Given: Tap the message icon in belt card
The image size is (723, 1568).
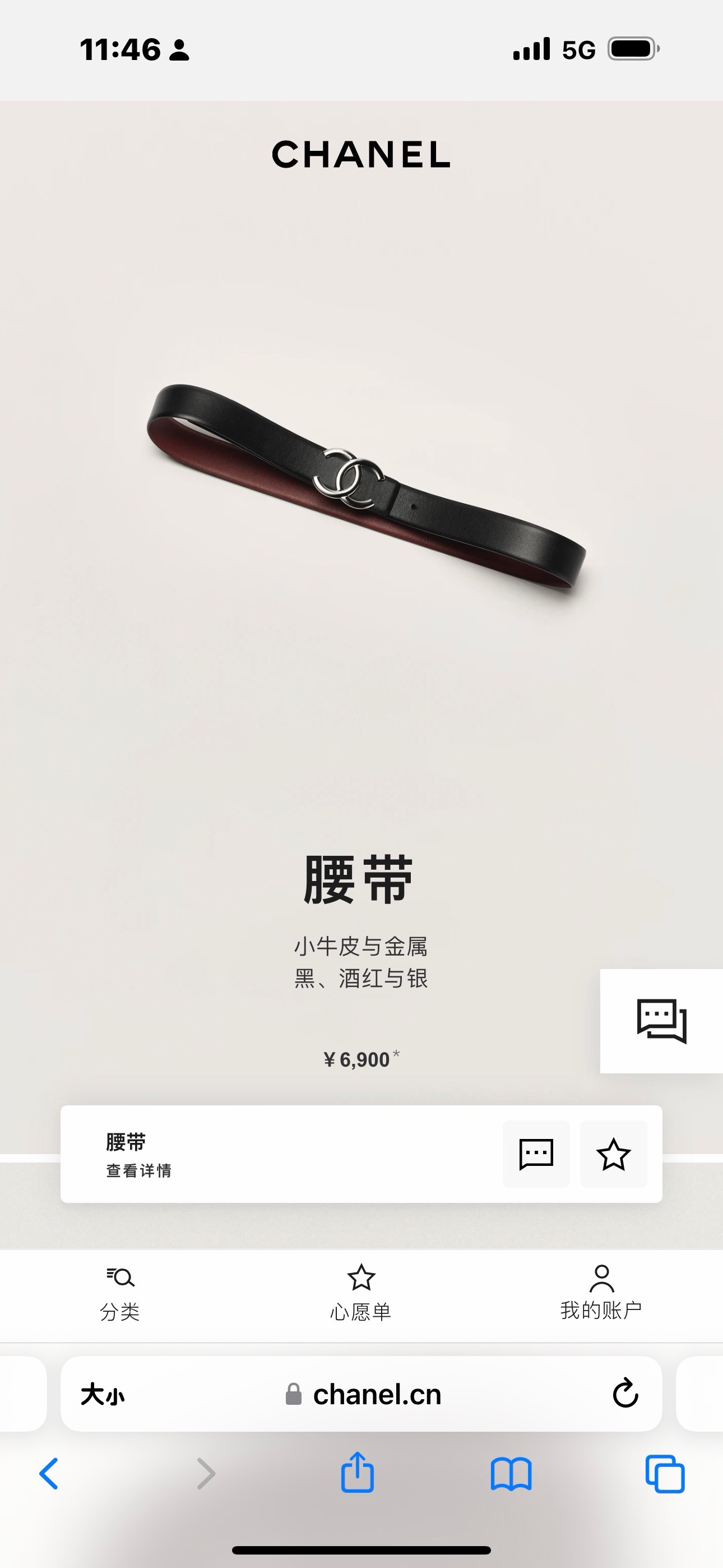Looking at the screenshot, I should coord(536,1154).
